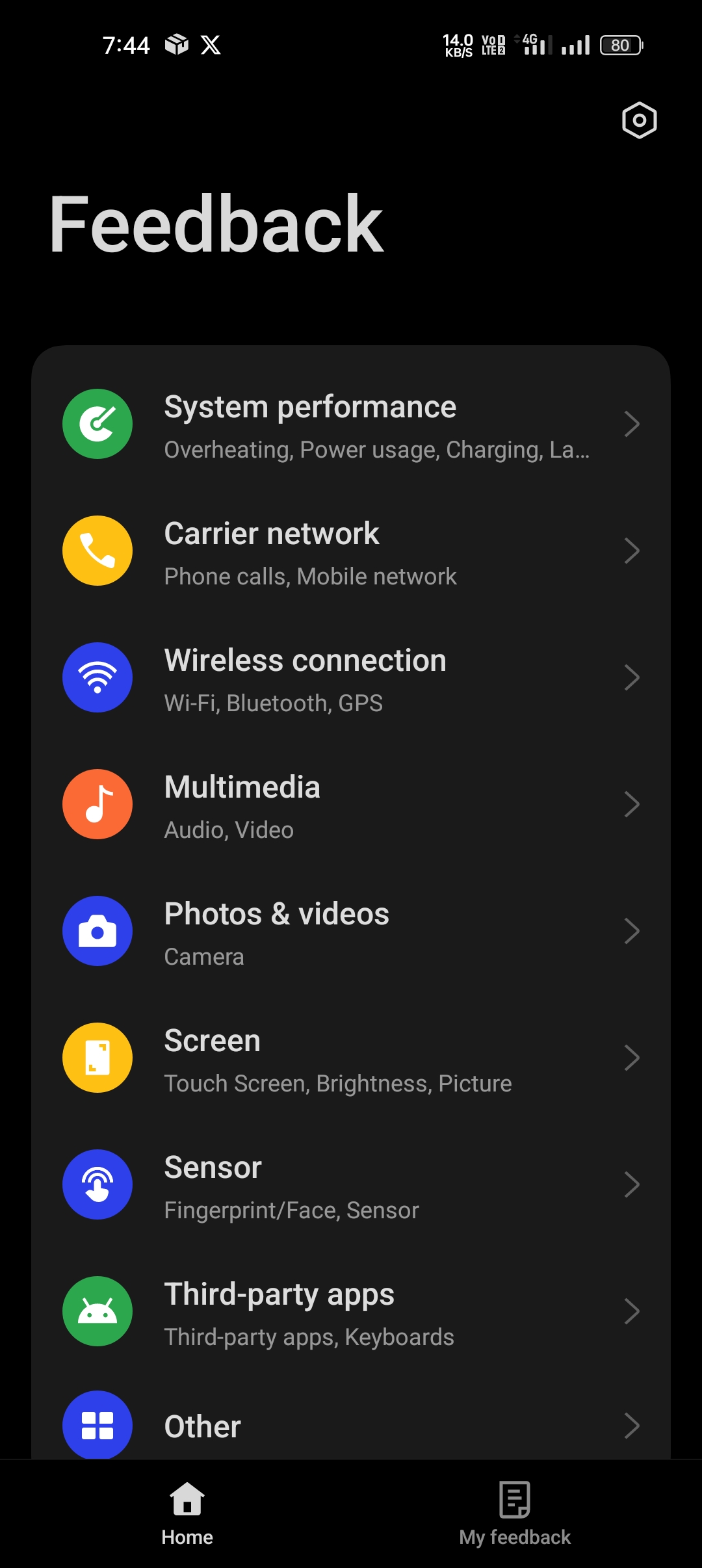Open Third-party apps feedback
The height and width of the screenshot is (1568, 702).
click(x=351, y=1312)
